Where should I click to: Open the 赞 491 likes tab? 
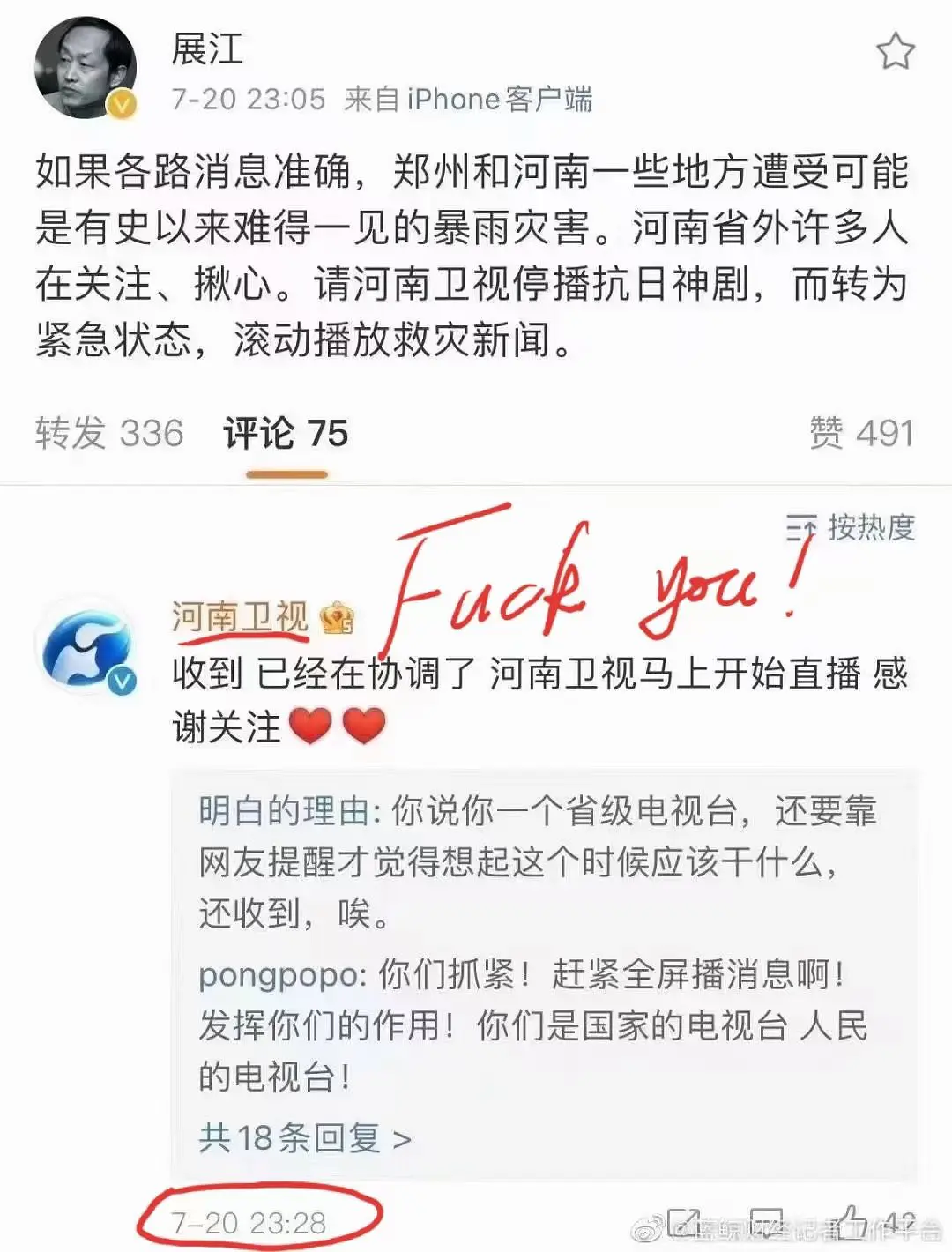click(860, 433)
